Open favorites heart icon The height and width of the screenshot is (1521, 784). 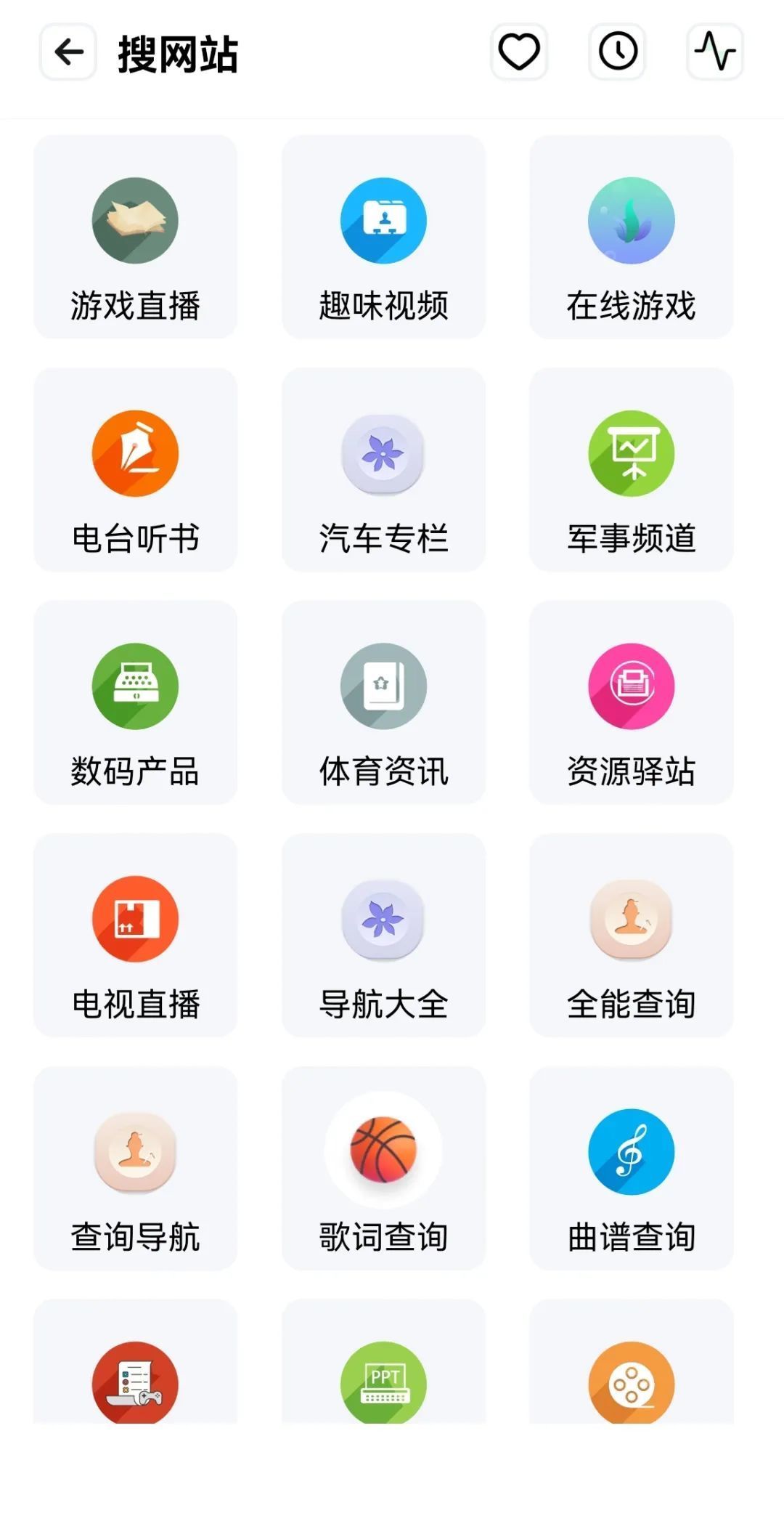pyautogui.click(x=518, y=52)
